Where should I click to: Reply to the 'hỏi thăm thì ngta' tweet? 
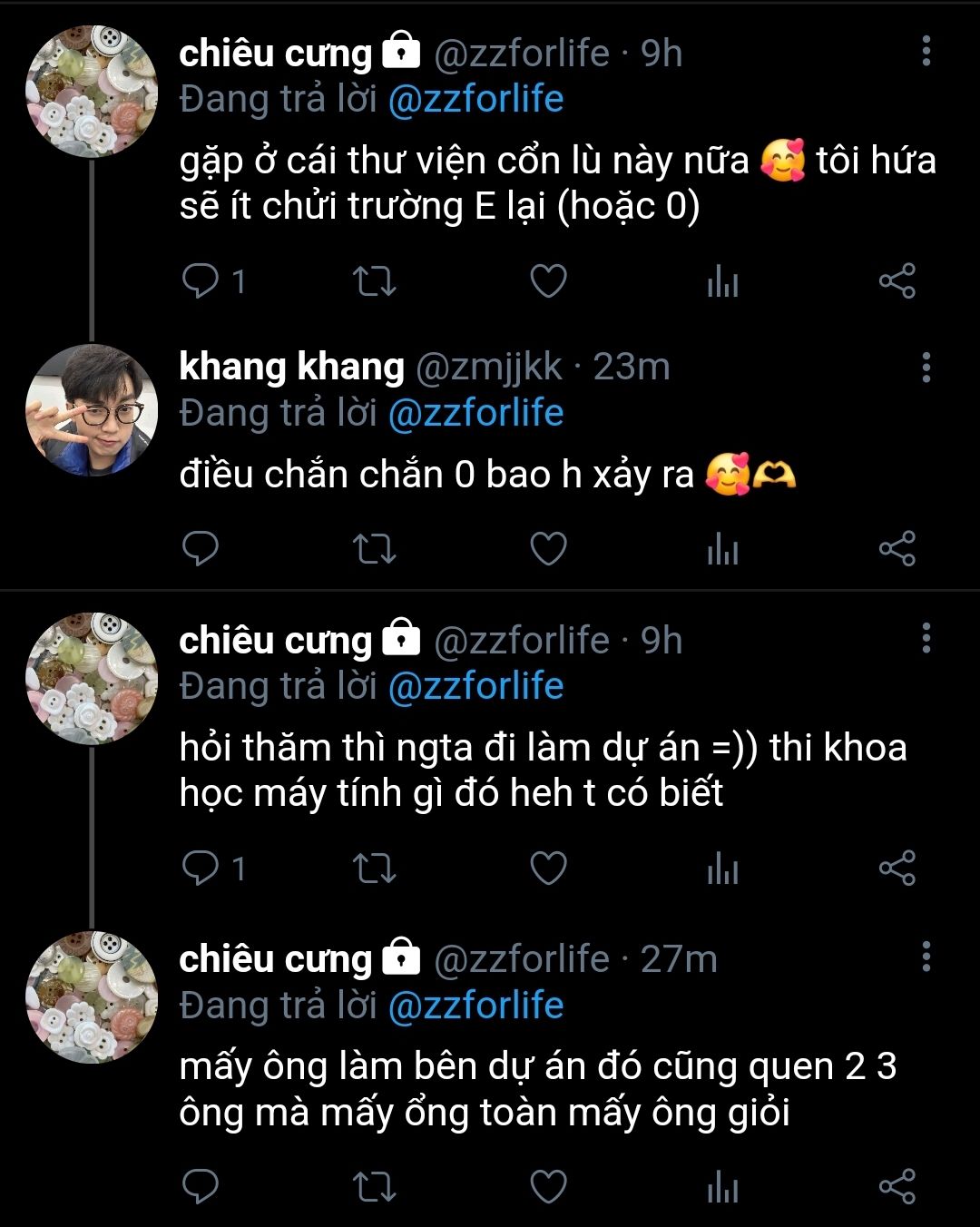201,869
